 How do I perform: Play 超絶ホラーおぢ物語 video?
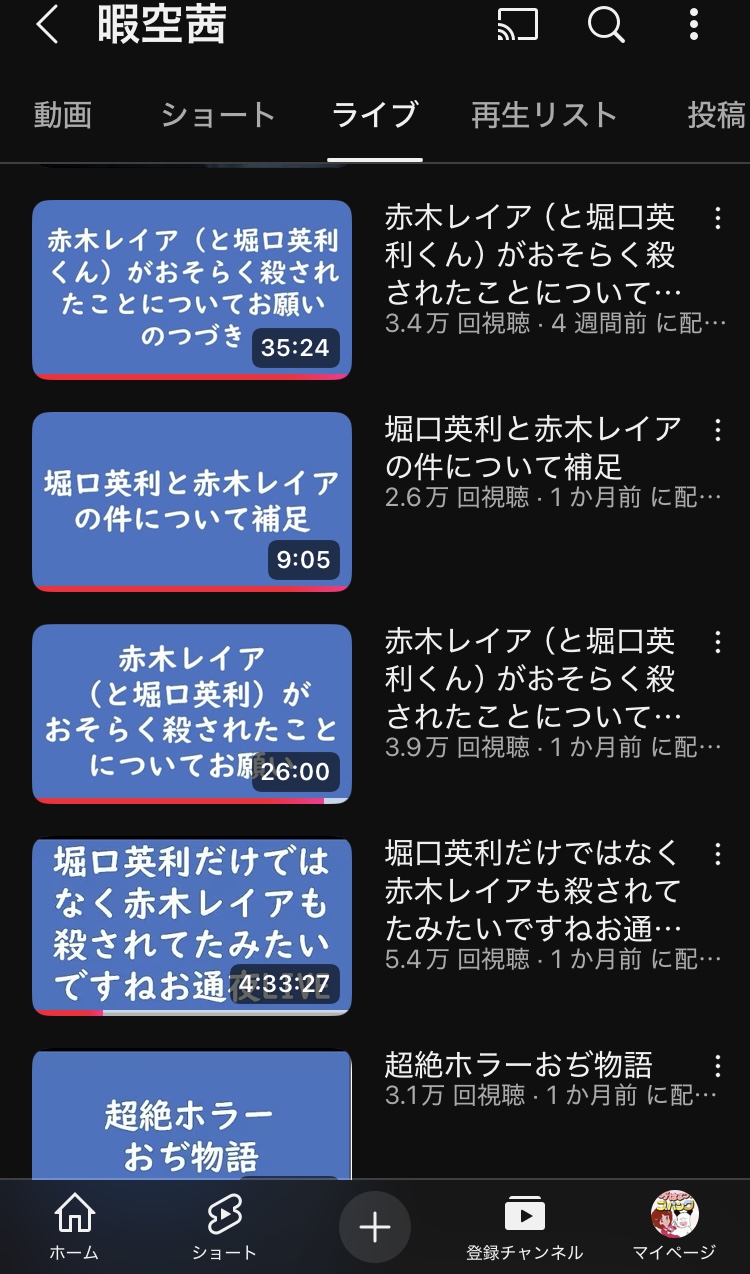[192, 1115]
